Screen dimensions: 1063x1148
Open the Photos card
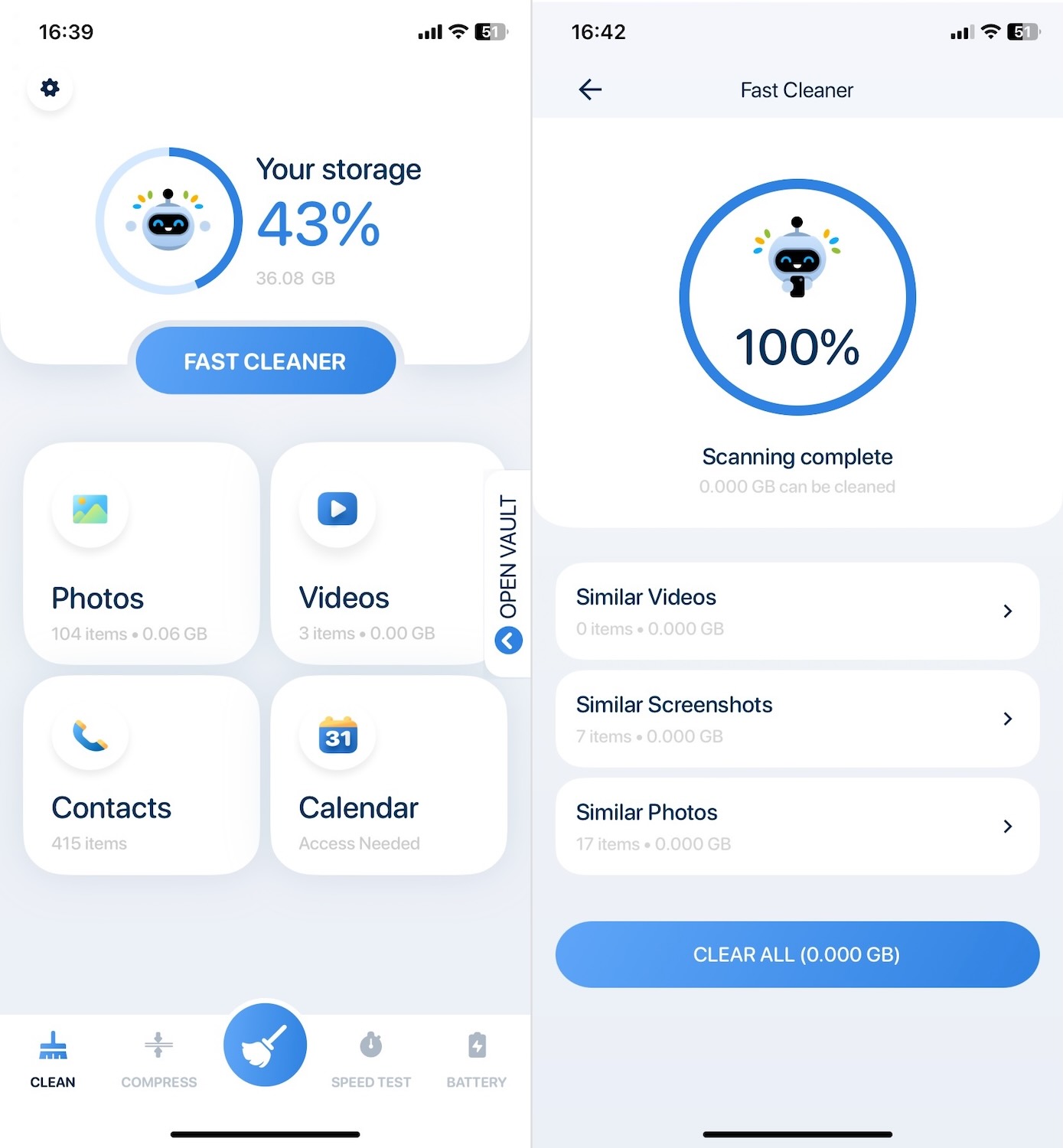[x=142, y=553]
